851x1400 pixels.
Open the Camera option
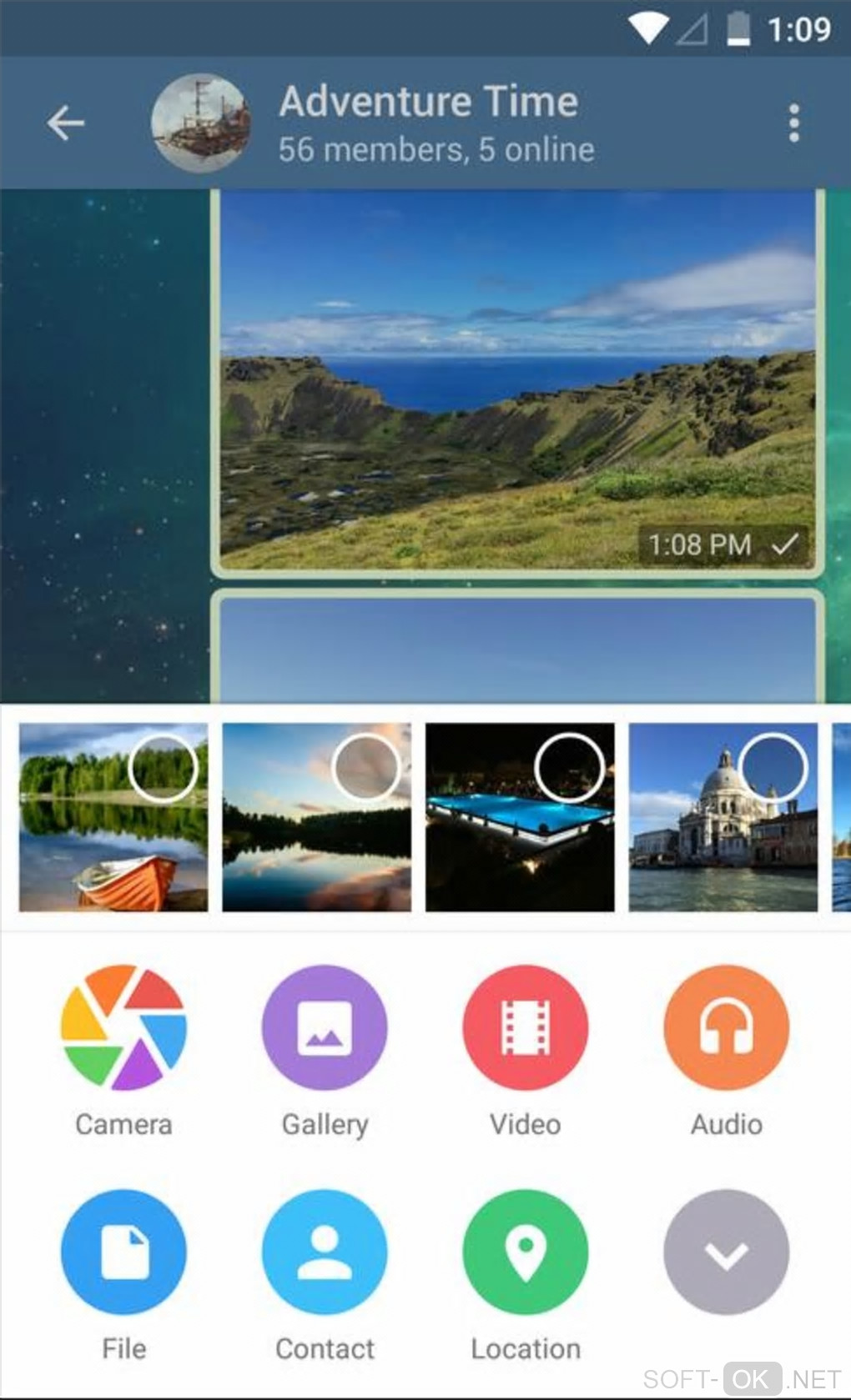point(123,1027)
